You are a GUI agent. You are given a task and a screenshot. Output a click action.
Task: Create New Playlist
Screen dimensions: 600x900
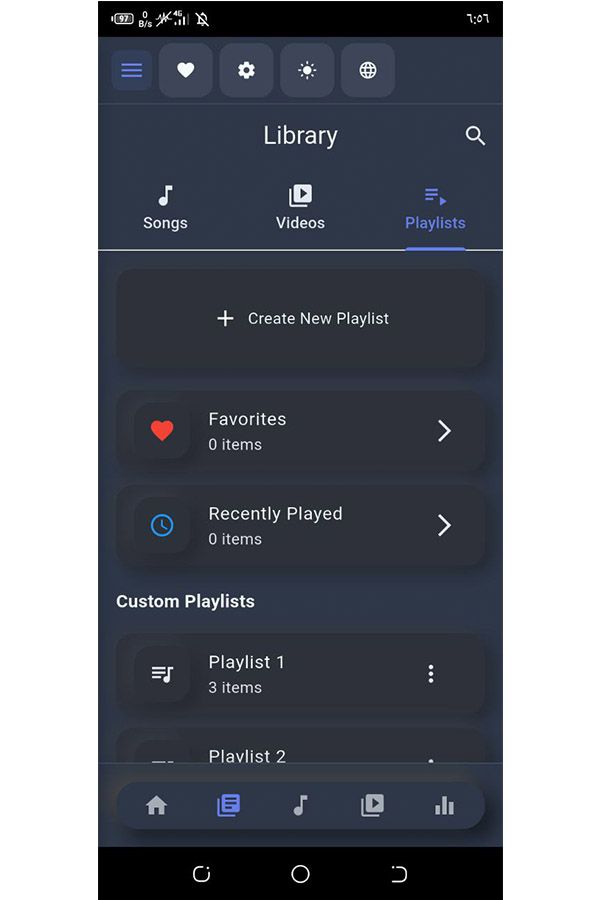pos(300,318)
